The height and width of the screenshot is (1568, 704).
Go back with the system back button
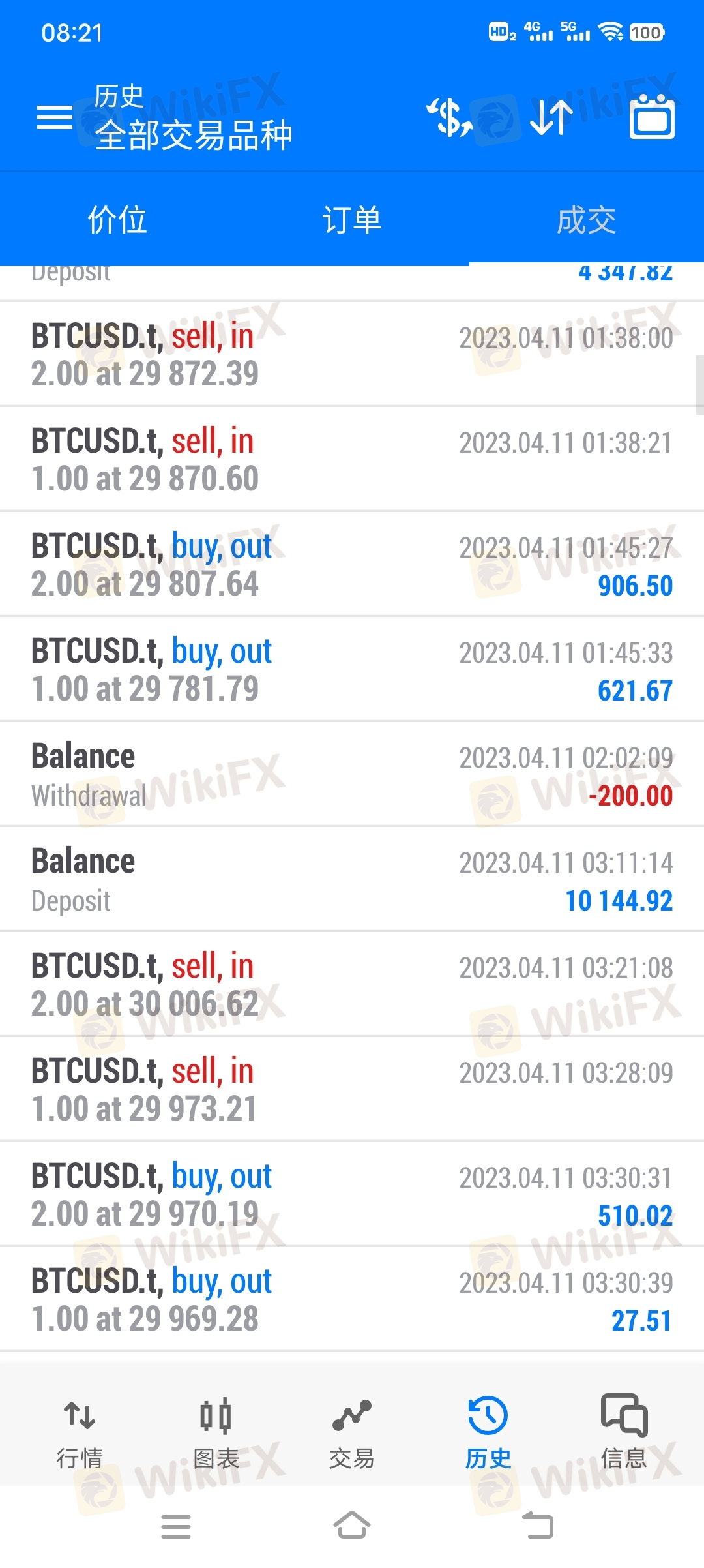[x=538, y=1526]
